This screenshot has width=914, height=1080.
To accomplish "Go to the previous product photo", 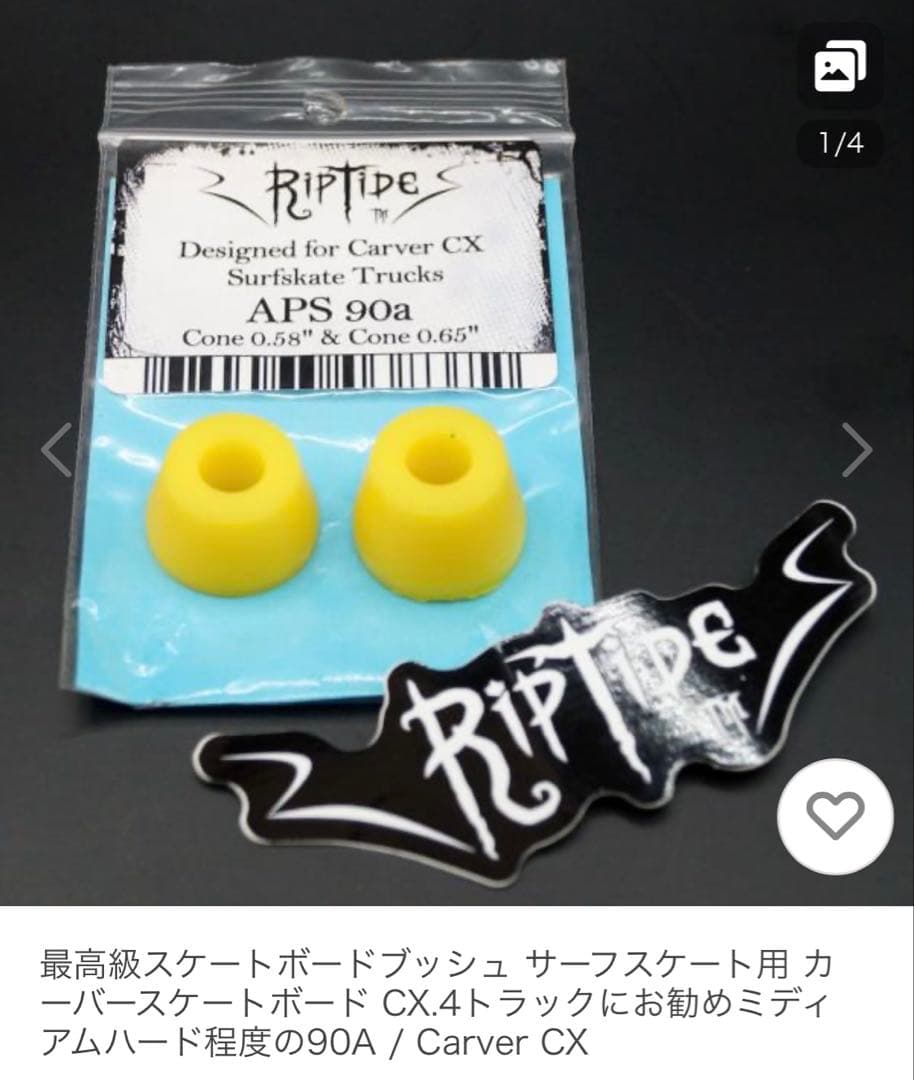I will 56,450.
